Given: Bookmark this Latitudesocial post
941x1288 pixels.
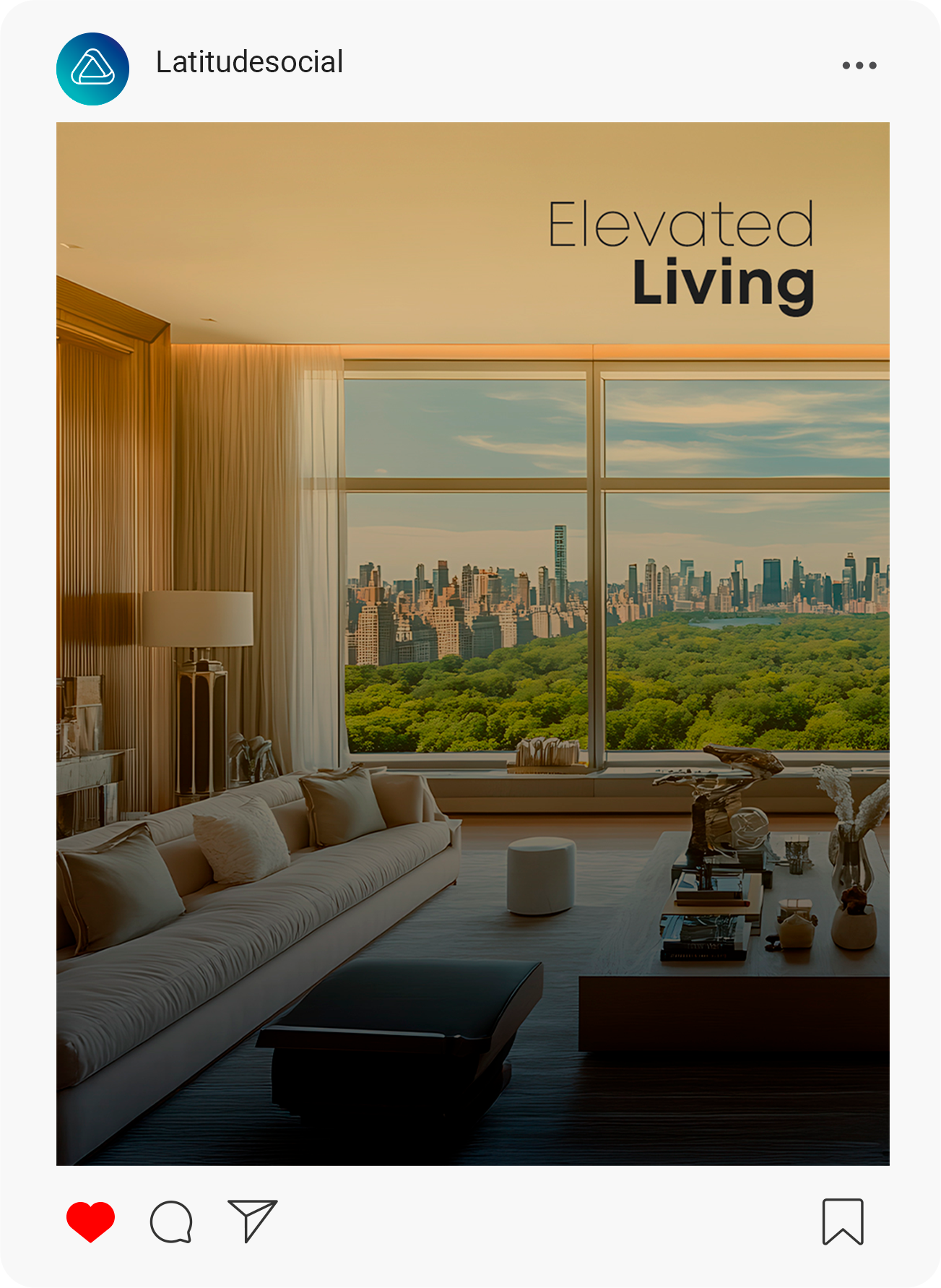Looking at the screenshot, I should coord(842,1222).
